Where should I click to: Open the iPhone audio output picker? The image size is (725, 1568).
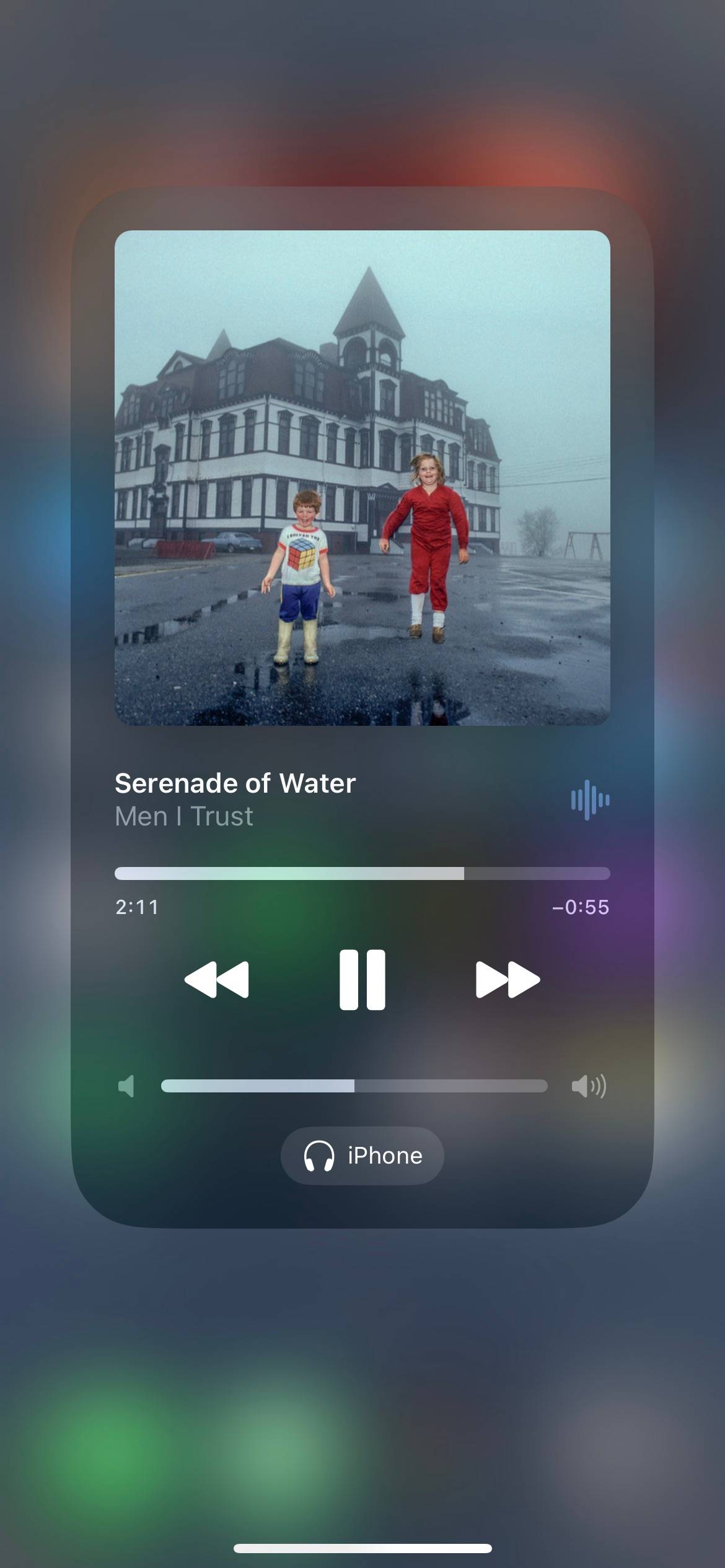pyautogui.click(x=362, y=1156)
